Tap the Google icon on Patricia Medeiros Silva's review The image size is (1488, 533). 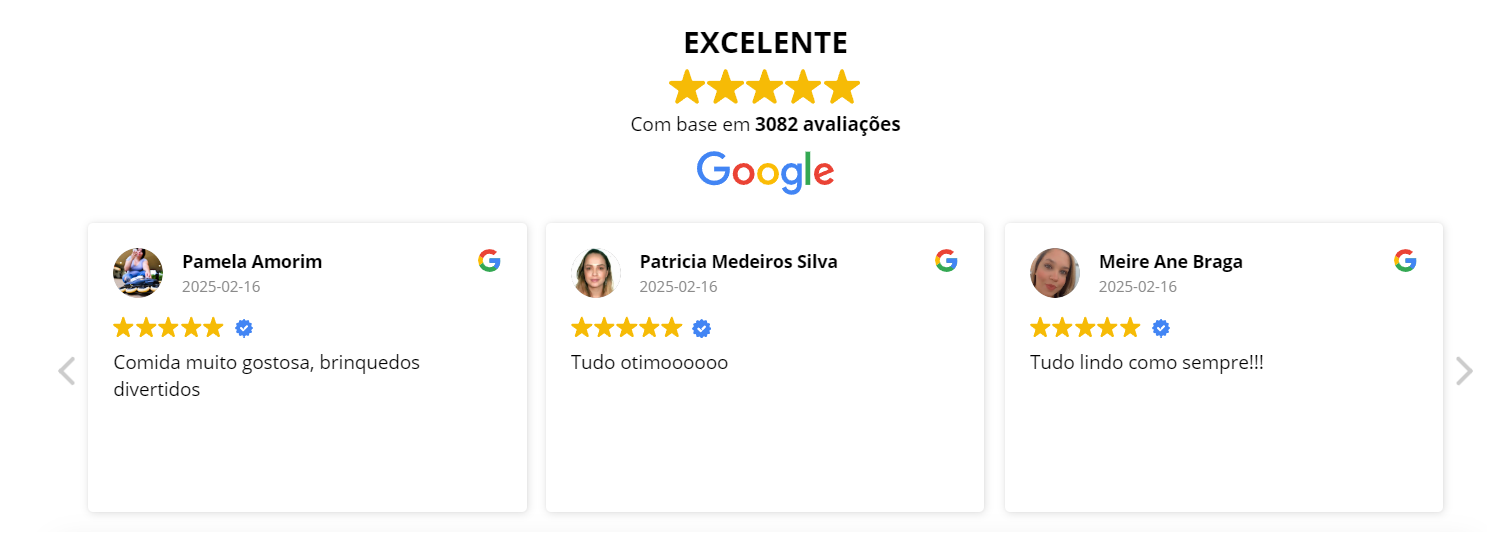click(x=946, y=261)
